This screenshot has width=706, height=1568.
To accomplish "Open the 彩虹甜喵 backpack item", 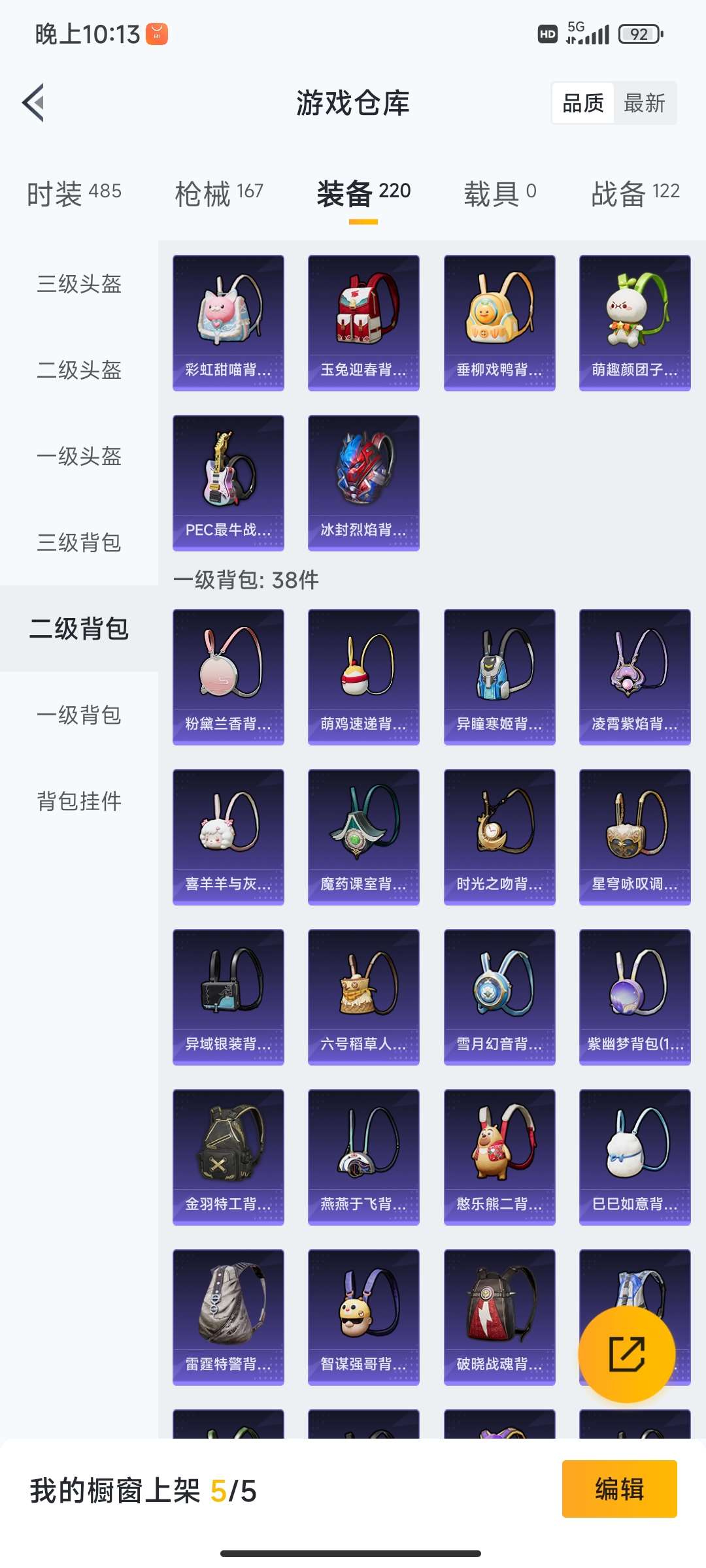I will coord(228,323).
